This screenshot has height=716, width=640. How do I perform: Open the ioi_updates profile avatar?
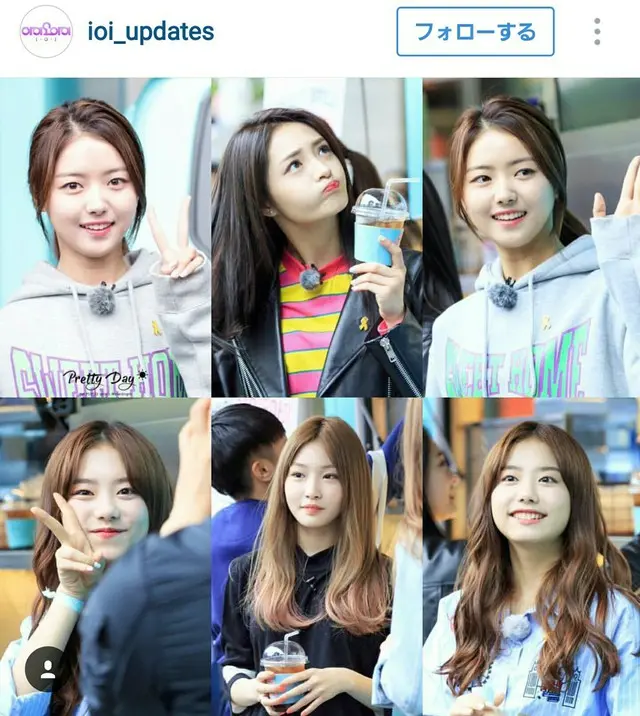point(46,32)
